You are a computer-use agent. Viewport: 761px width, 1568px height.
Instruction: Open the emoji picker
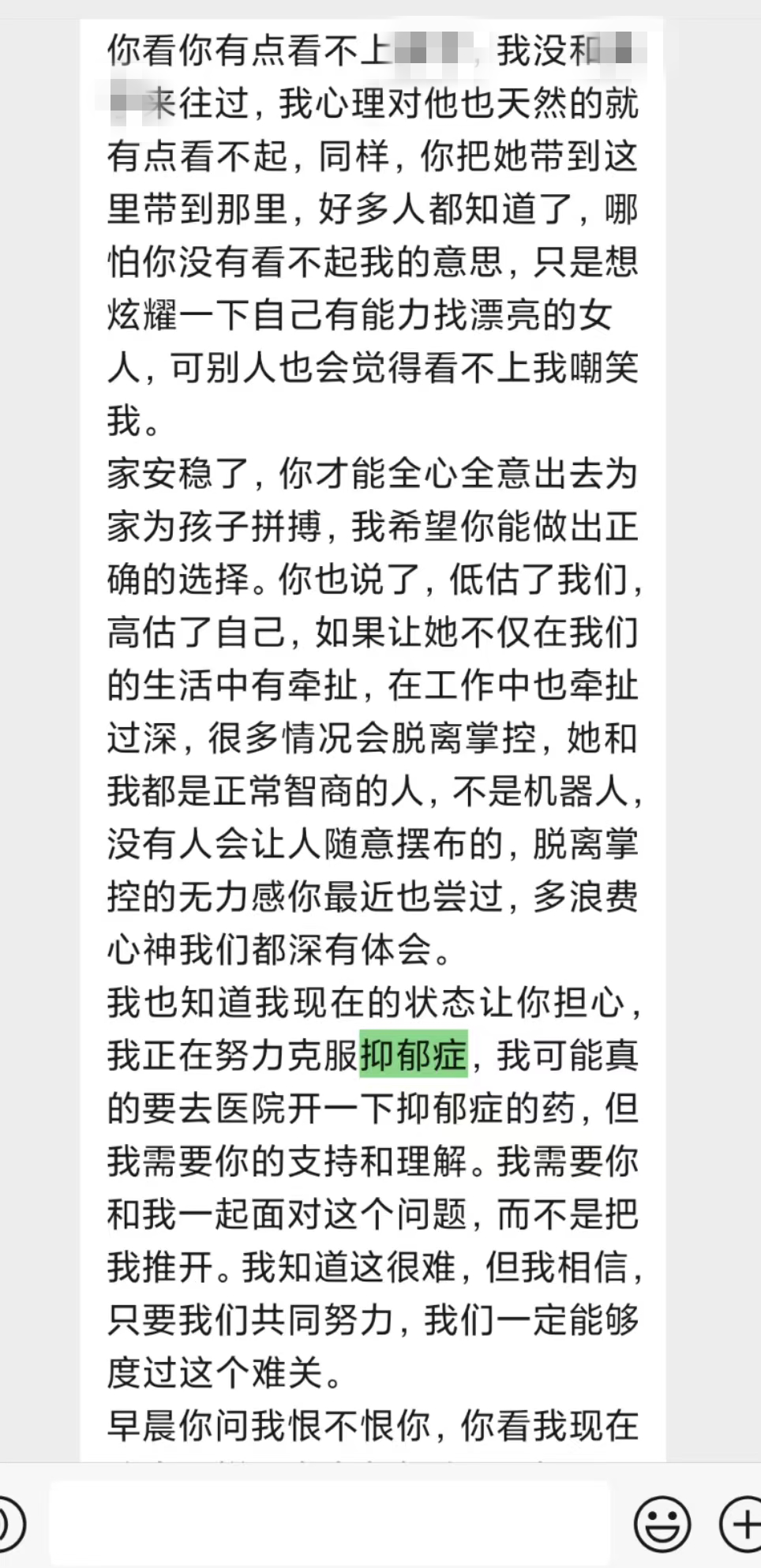pyautogui.click(x=662, y=1523)
